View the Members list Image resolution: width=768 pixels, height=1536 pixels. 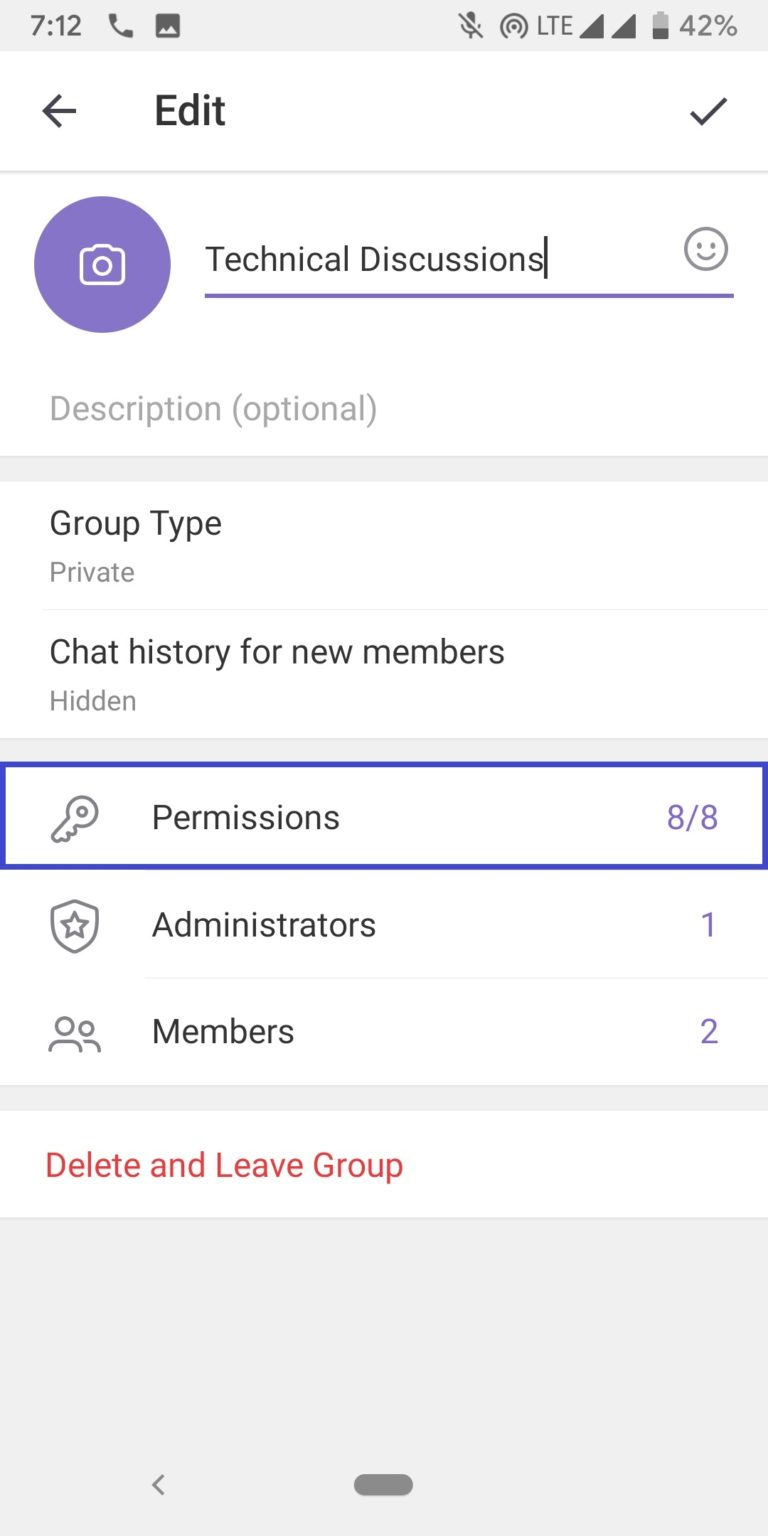coord(384,1031)
